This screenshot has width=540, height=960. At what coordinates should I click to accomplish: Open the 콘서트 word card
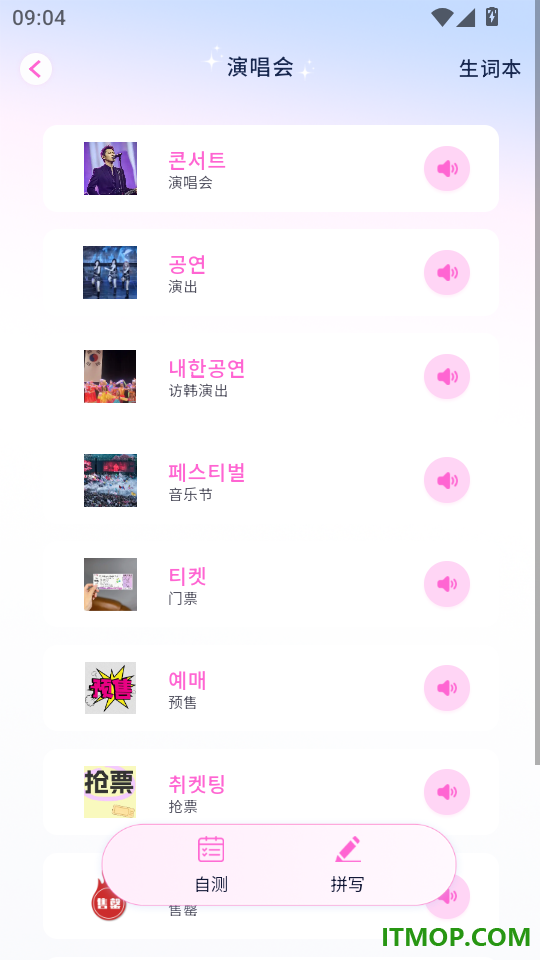pos(271,168)
